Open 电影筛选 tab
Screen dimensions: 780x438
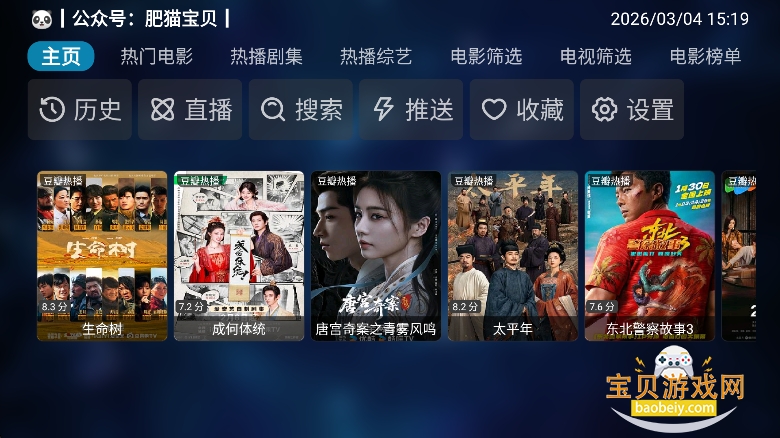(486, 56)
